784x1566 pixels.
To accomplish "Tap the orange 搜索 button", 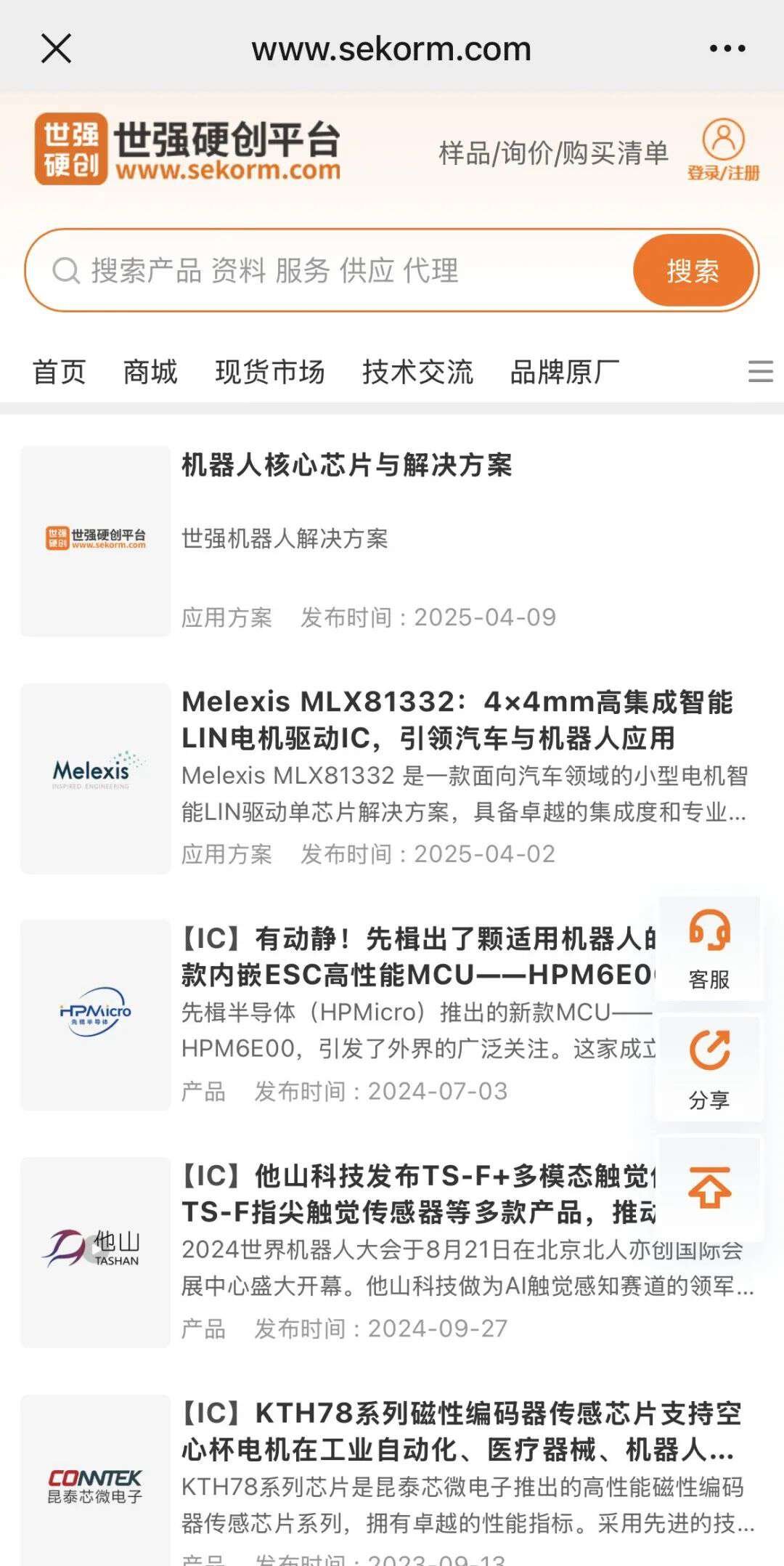I will pos(693,271).
